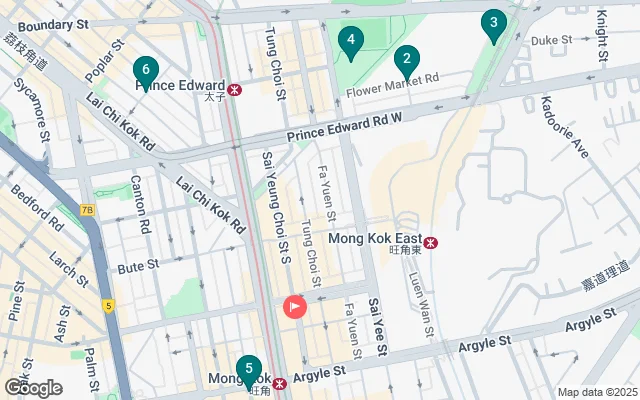This screenshot has height=400, width=640.
Task: Tap the red flag location marker
Action: point(295,307)
